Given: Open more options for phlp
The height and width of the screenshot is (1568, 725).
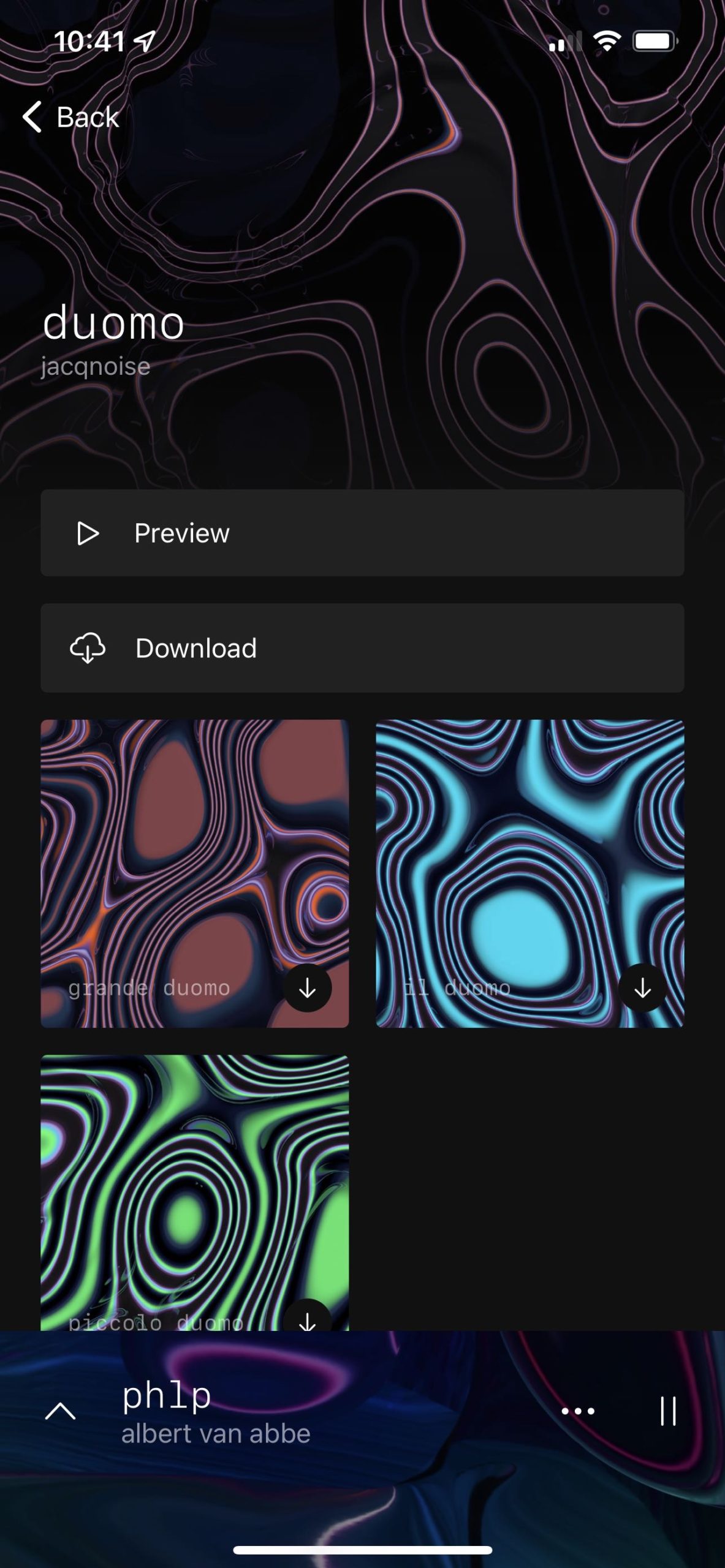Looking at the screenshot, I should (577, 1412).
